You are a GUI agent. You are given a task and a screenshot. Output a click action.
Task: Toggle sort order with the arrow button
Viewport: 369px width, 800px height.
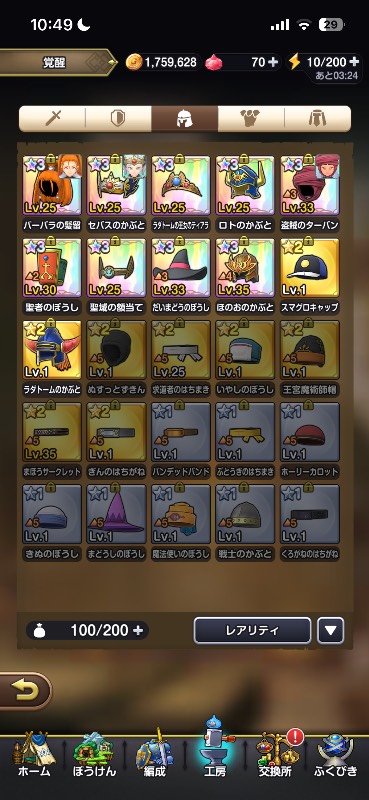(331, 631)
